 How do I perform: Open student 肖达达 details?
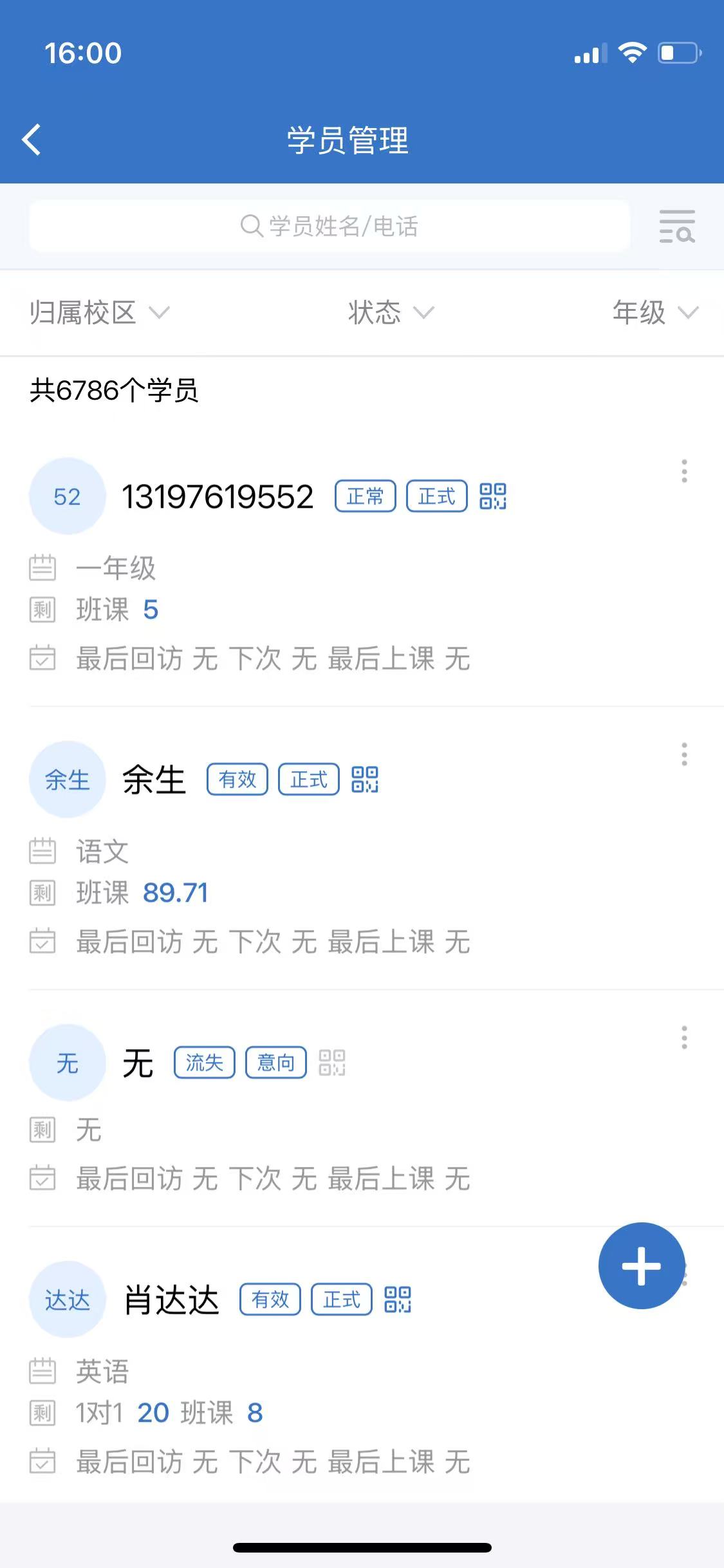pyautogui.click(x=171, y=1300)
